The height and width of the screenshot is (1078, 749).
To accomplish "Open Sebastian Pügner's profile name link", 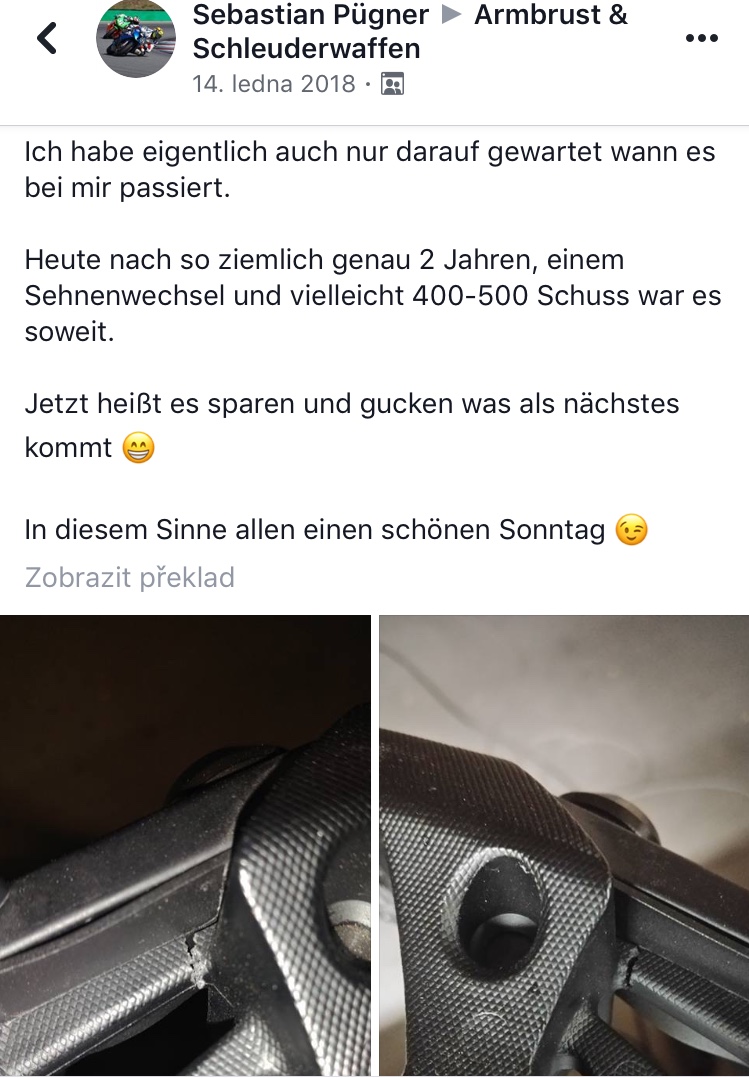I will click(310, 15).
